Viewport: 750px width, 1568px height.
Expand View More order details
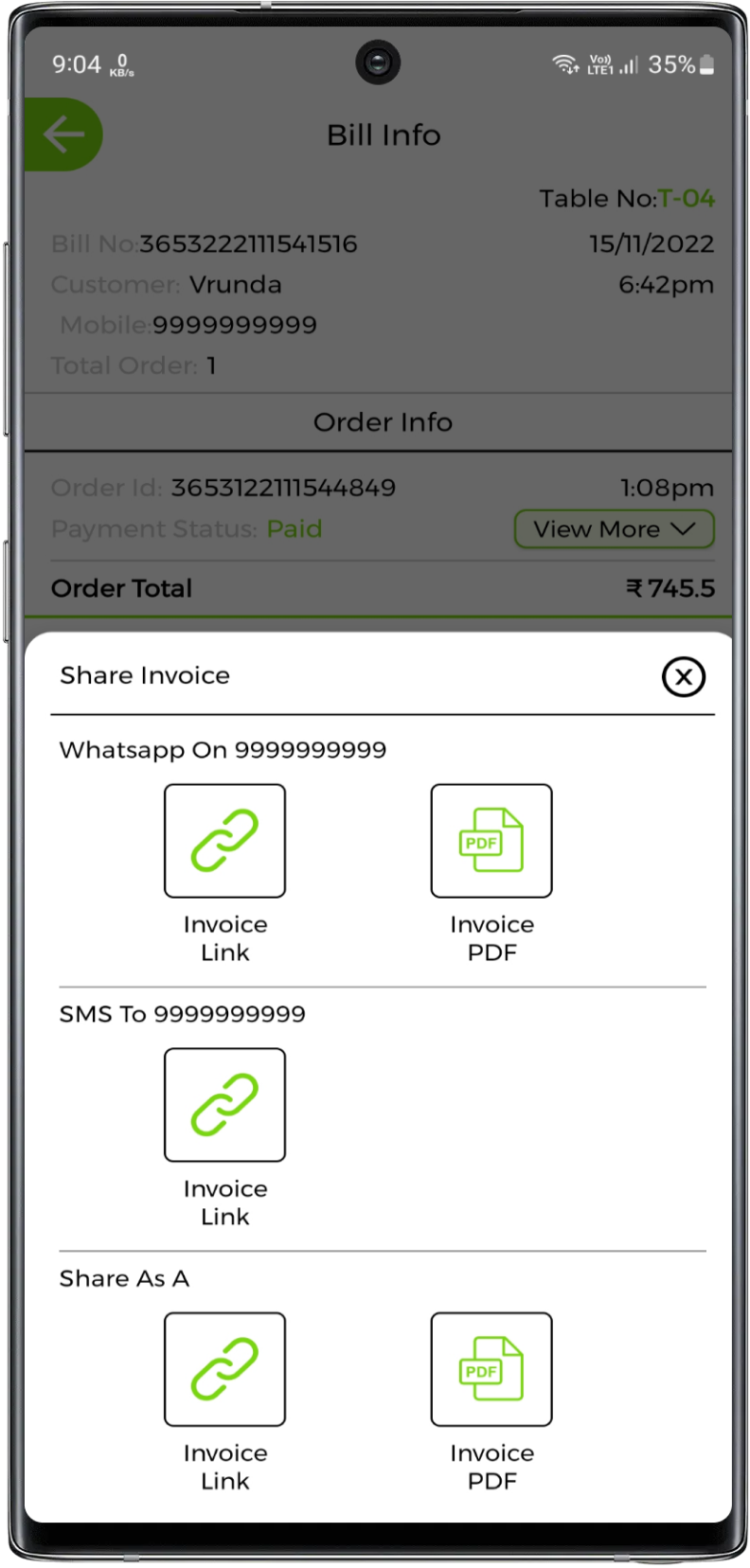(x=614, y=529)
